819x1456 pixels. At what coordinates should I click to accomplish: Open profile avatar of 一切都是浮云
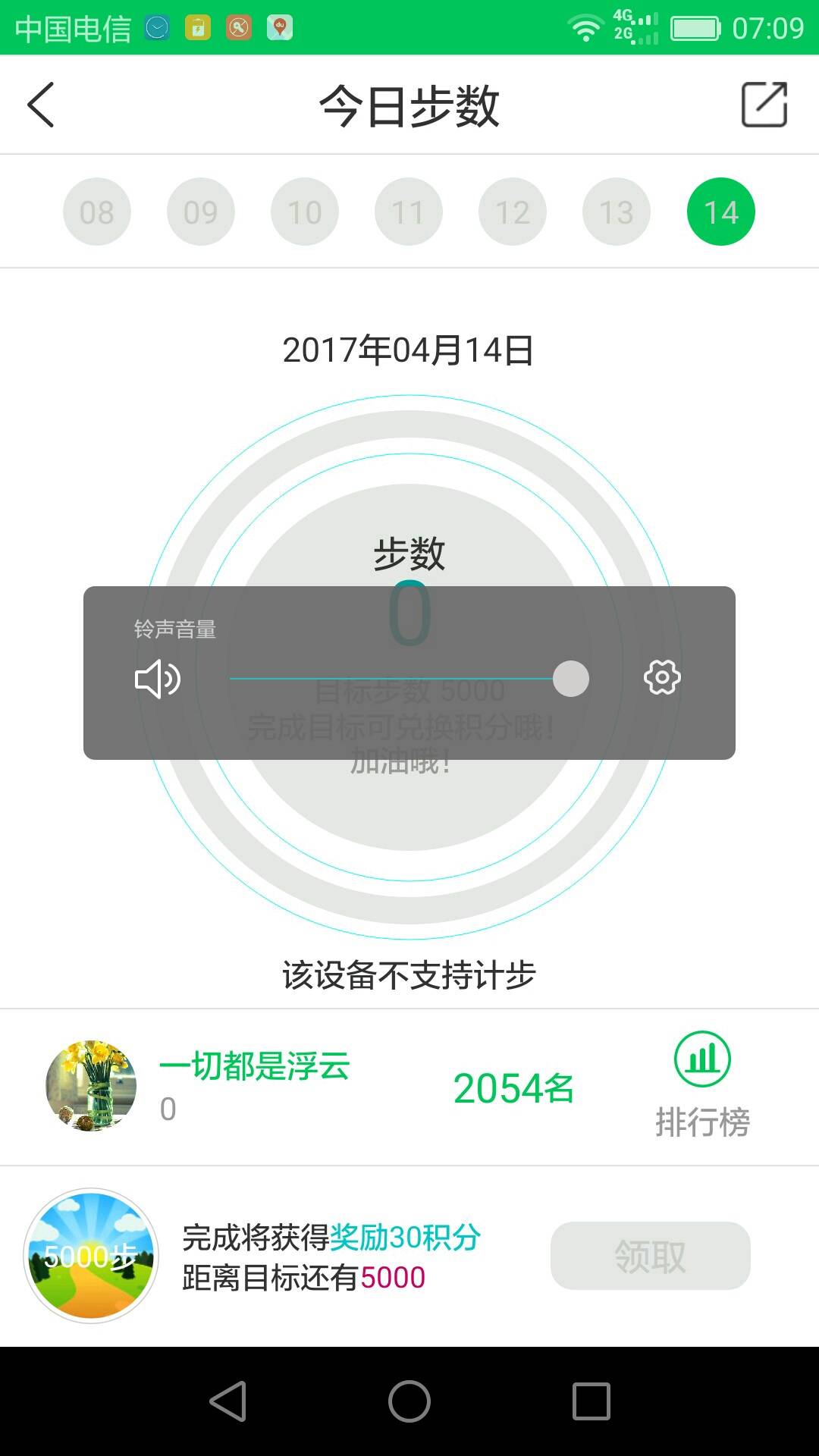pos(91,1086)
